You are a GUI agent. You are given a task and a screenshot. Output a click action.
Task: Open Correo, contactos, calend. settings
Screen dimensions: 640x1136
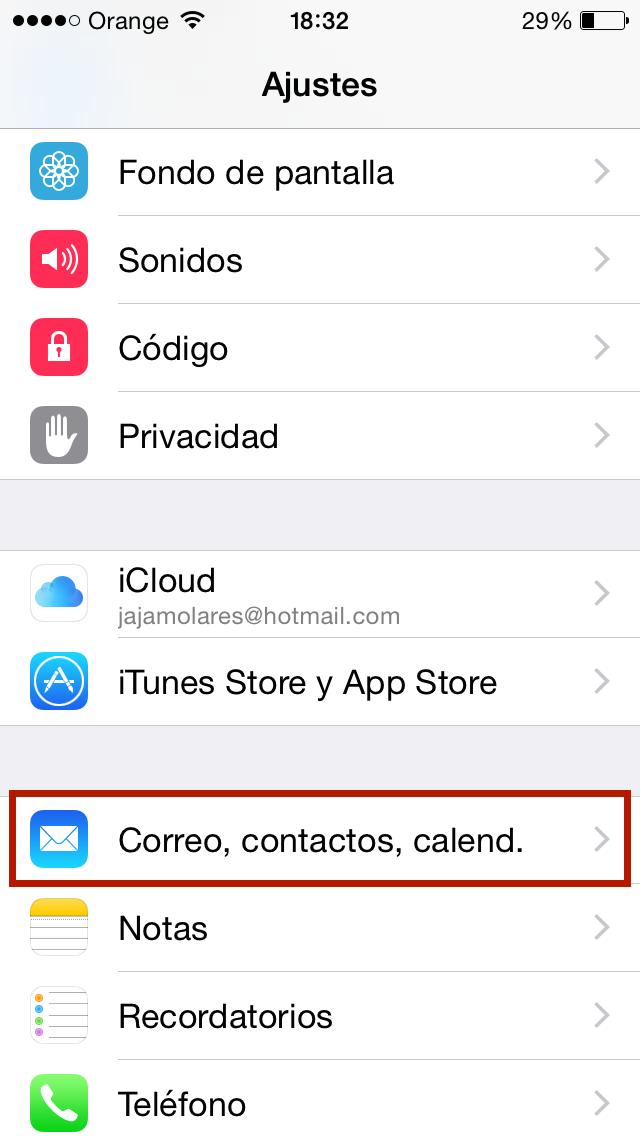click(320, 840)
